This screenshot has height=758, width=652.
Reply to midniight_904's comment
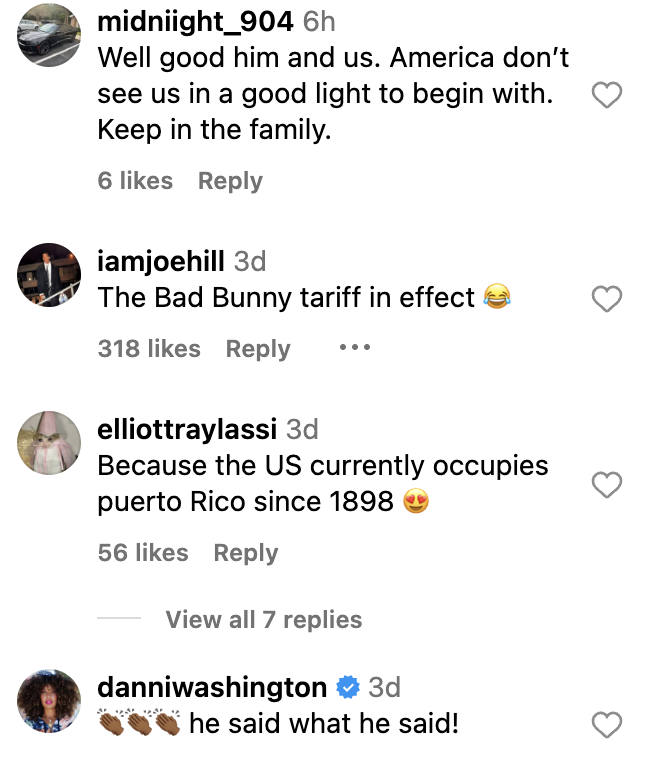(x=230, y=181)
